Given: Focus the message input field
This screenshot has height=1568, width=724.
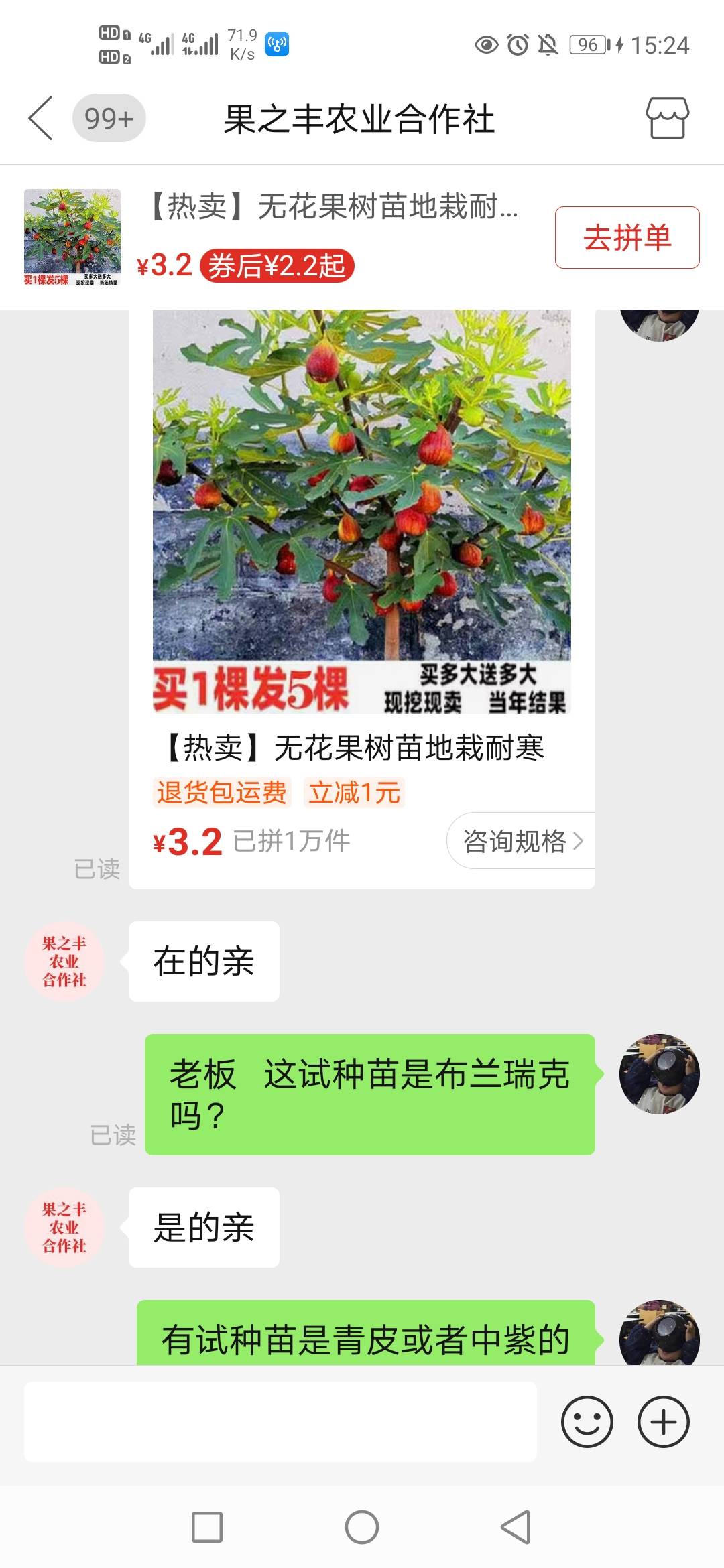Looking at the screenshot, I should pos(280,1421).
